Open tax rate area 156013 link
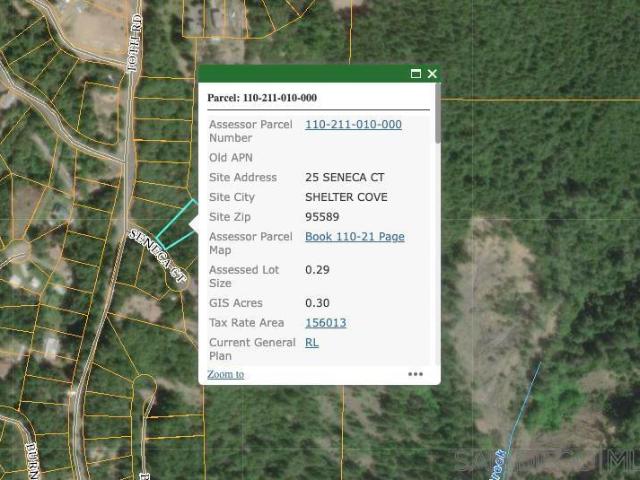Viewport: 640px width, 480px height. tap(325, 323)
